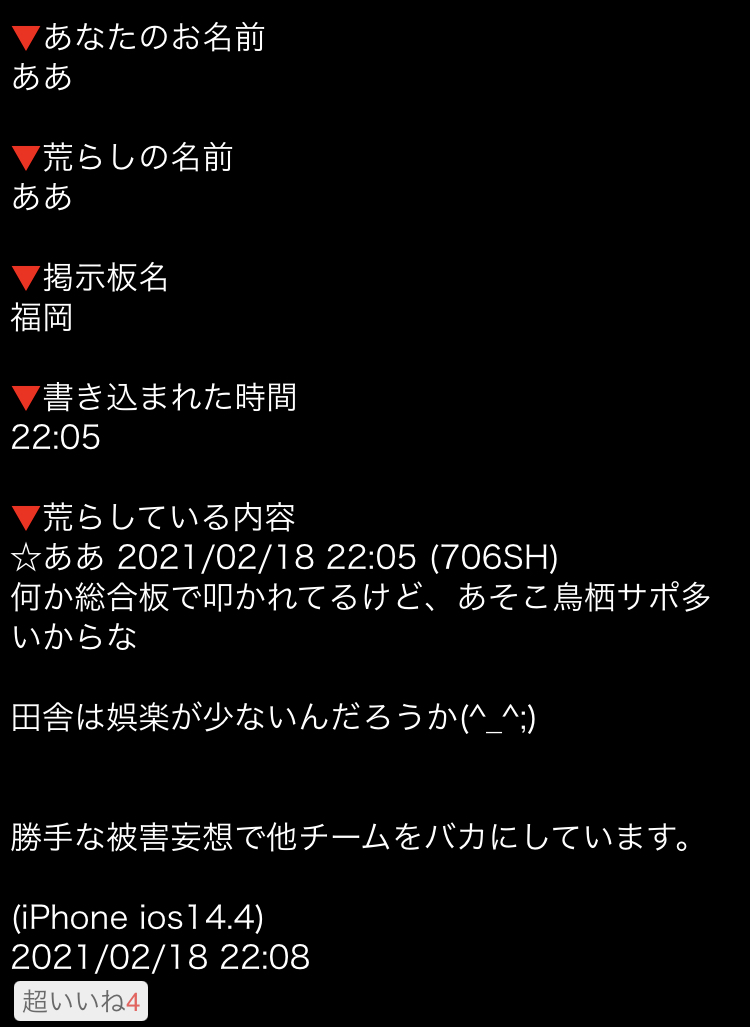Viewport: 750px width, 1027px height.
Task: Tap the 超いいね button on the post
Action: pos(81,1001)
